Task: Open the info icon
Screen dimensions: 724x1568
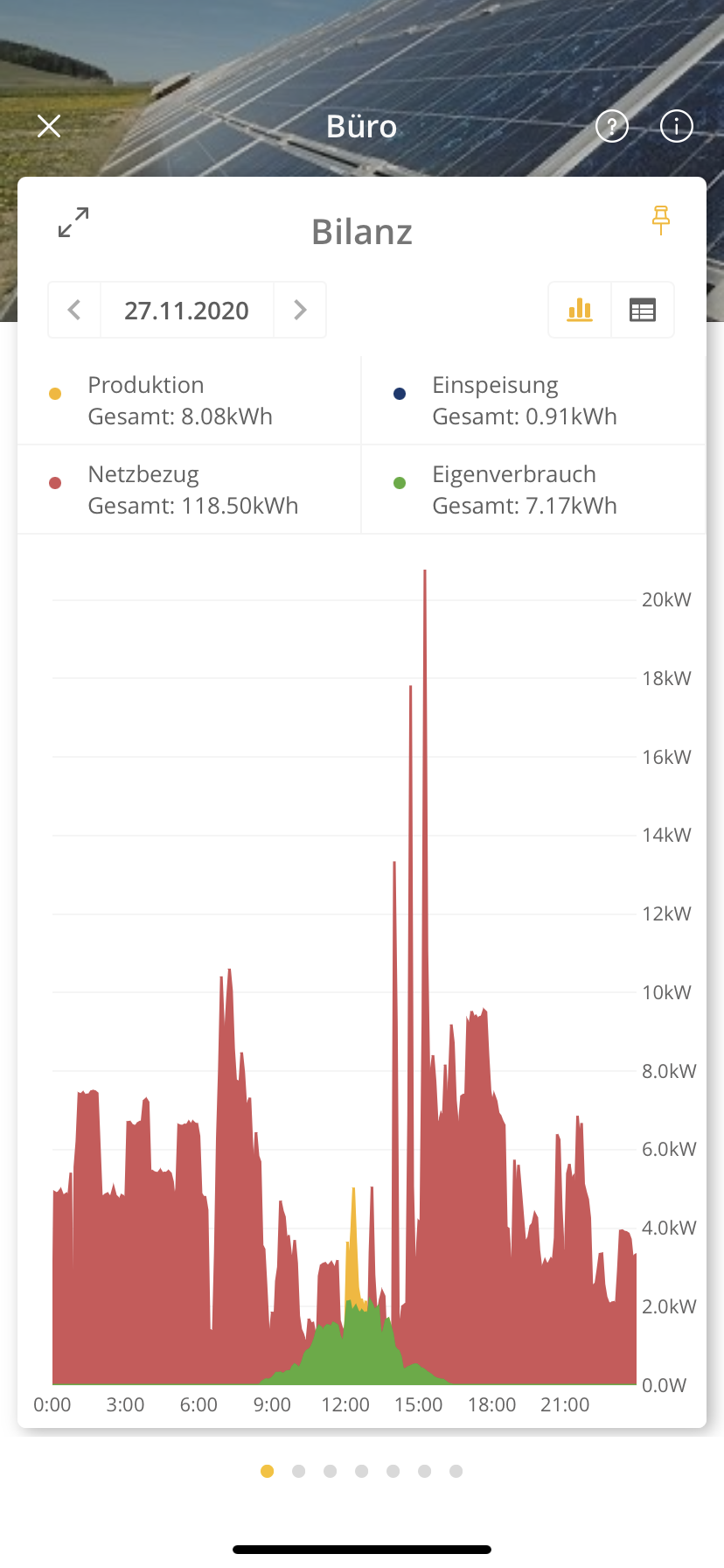Action: [676, 126]
